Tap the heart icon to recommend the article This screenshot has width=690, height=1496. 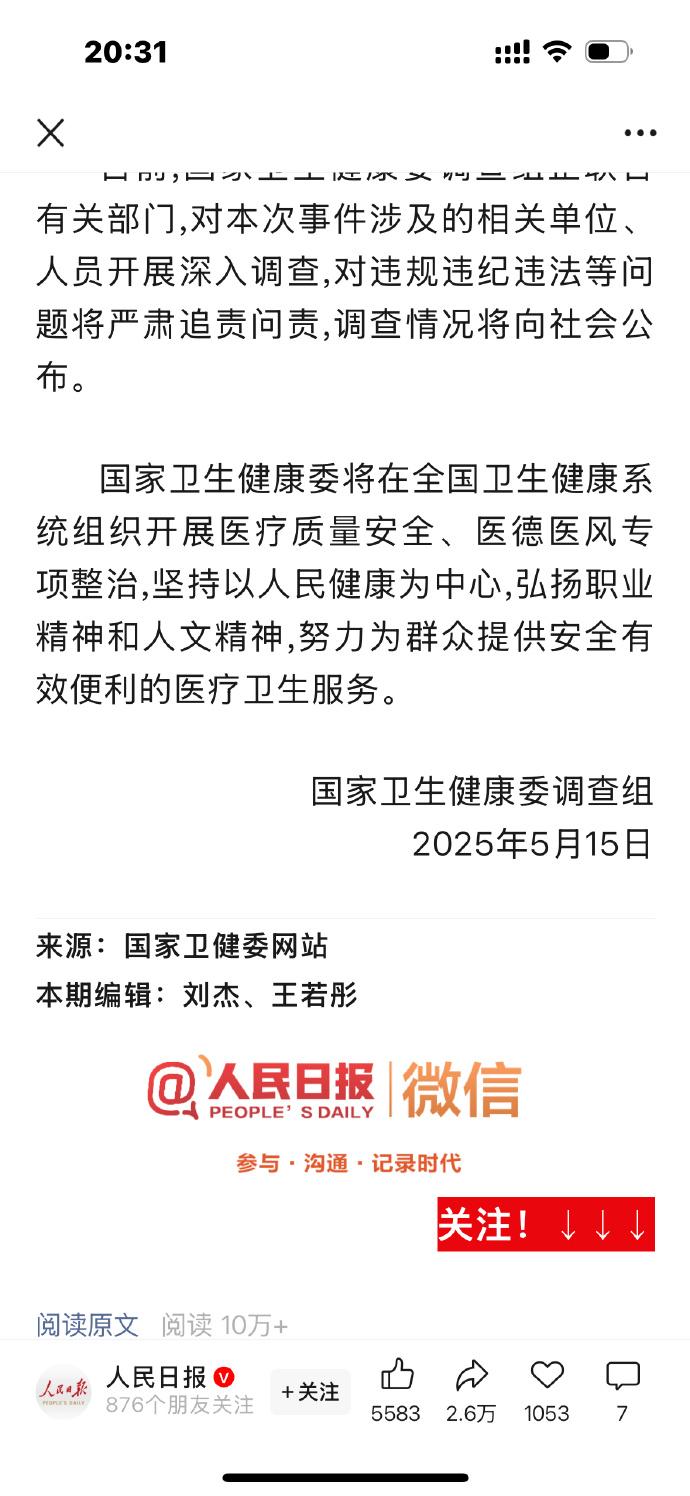pos(547,1376)
